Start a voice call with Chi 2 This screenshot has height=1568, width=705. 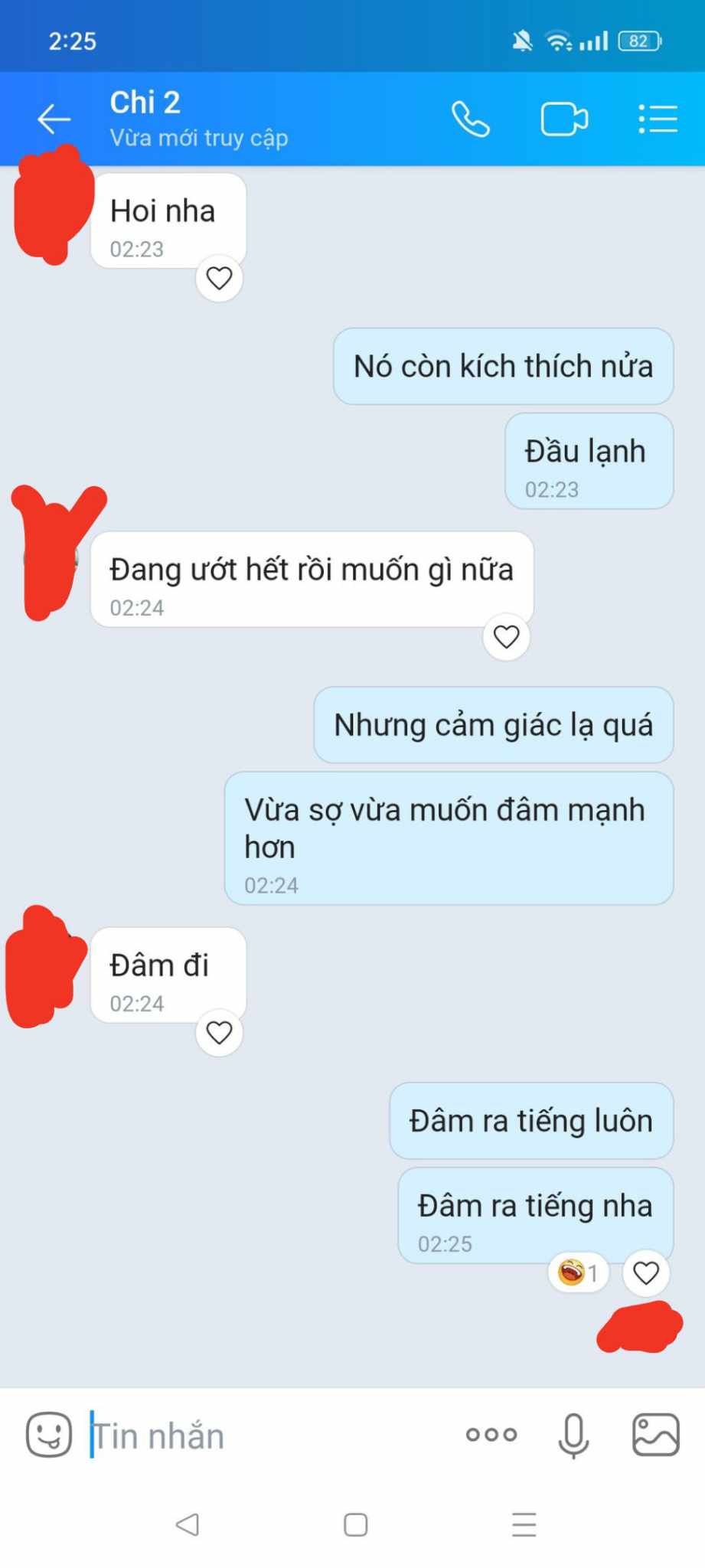click(x=470, y=119)
